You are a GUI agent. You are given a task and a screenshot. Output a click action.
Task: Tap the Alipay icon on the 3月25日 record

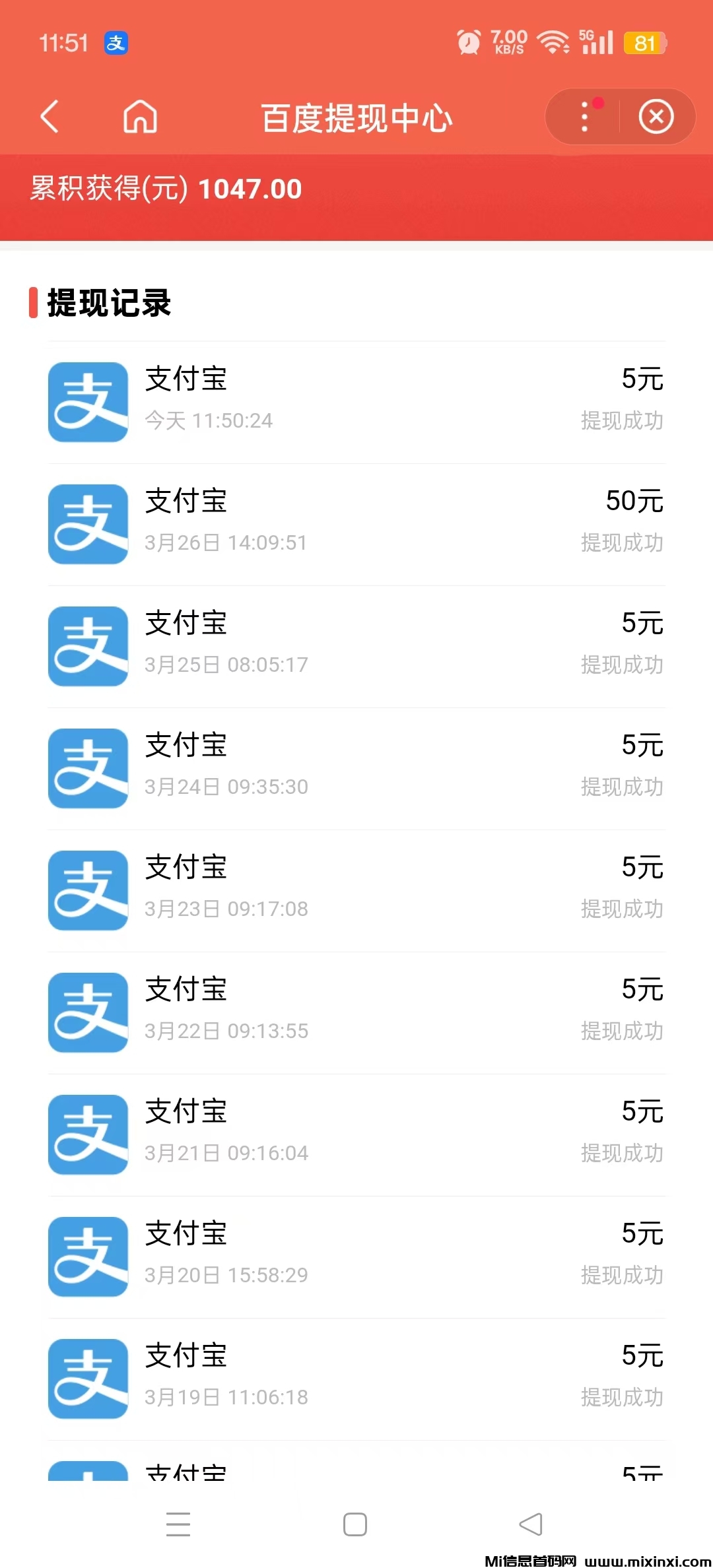tap(87, 646)
